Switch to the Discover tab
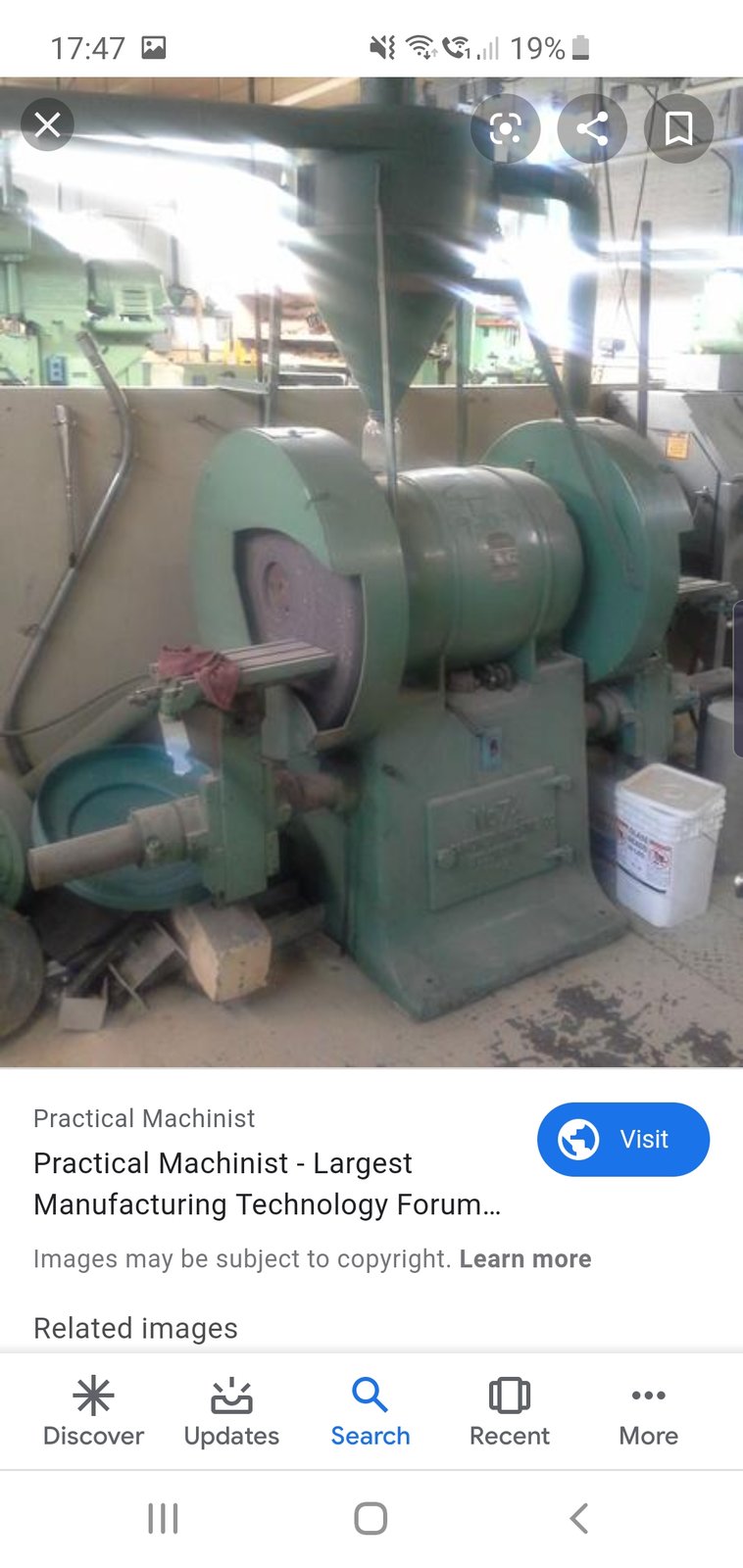The image size is (743, 1568). [93, 1411]
